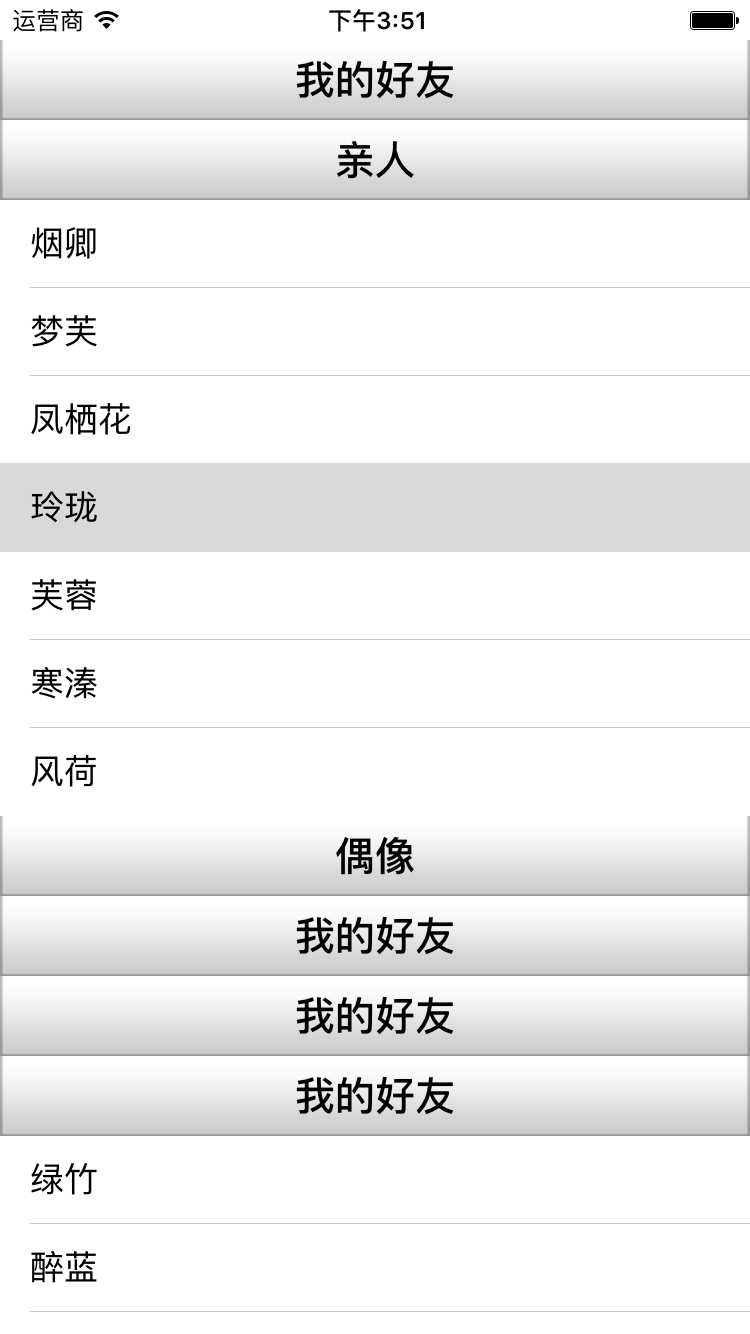Tap the clock showing 下午3:51

375,19
